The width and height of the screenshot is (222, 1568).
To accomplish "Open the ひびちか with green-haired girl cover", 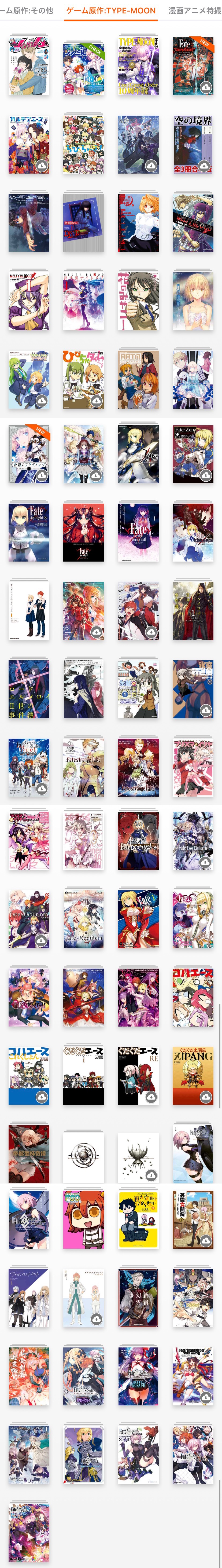I will (x=83, y=379).
